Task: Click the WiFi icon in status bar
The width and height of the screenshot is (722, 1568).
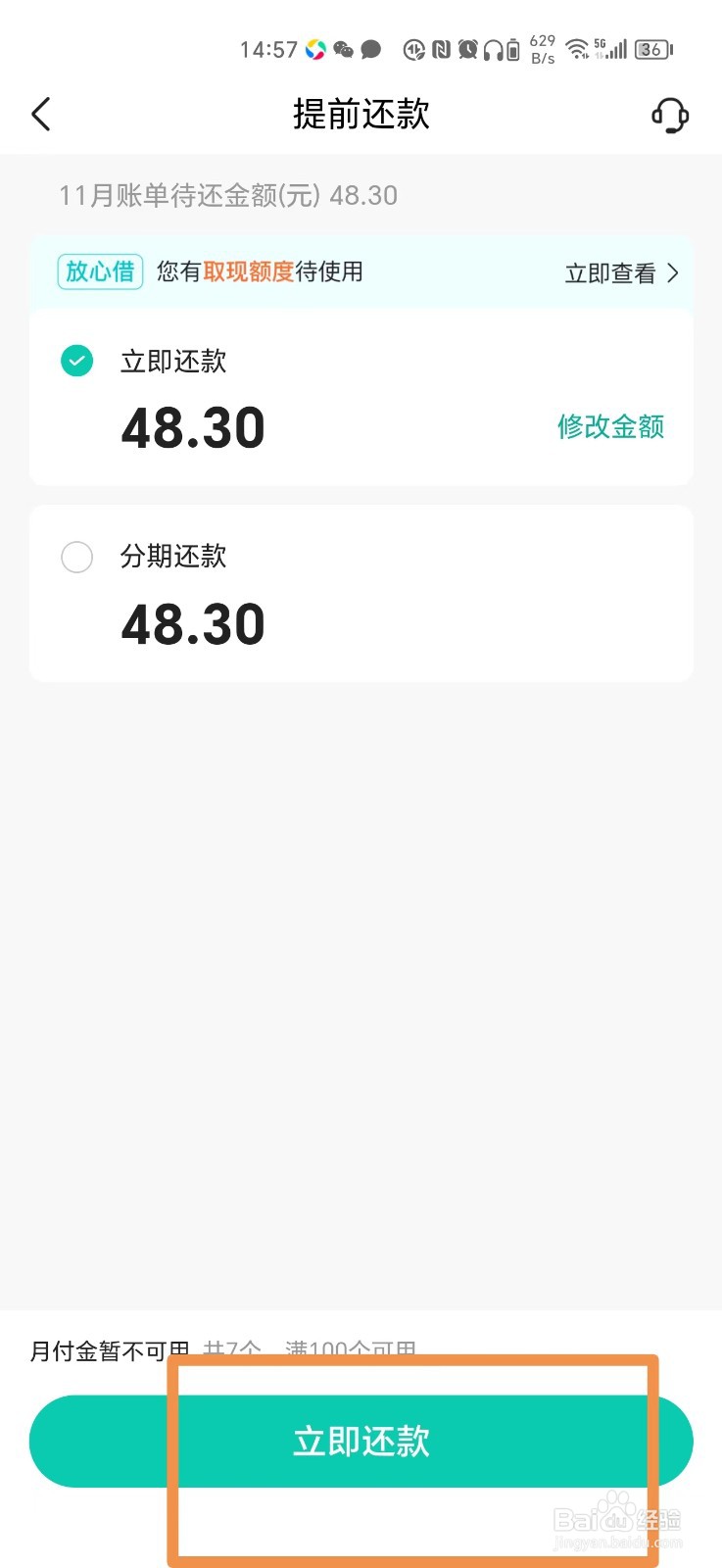Action: (x=577, y=49)
